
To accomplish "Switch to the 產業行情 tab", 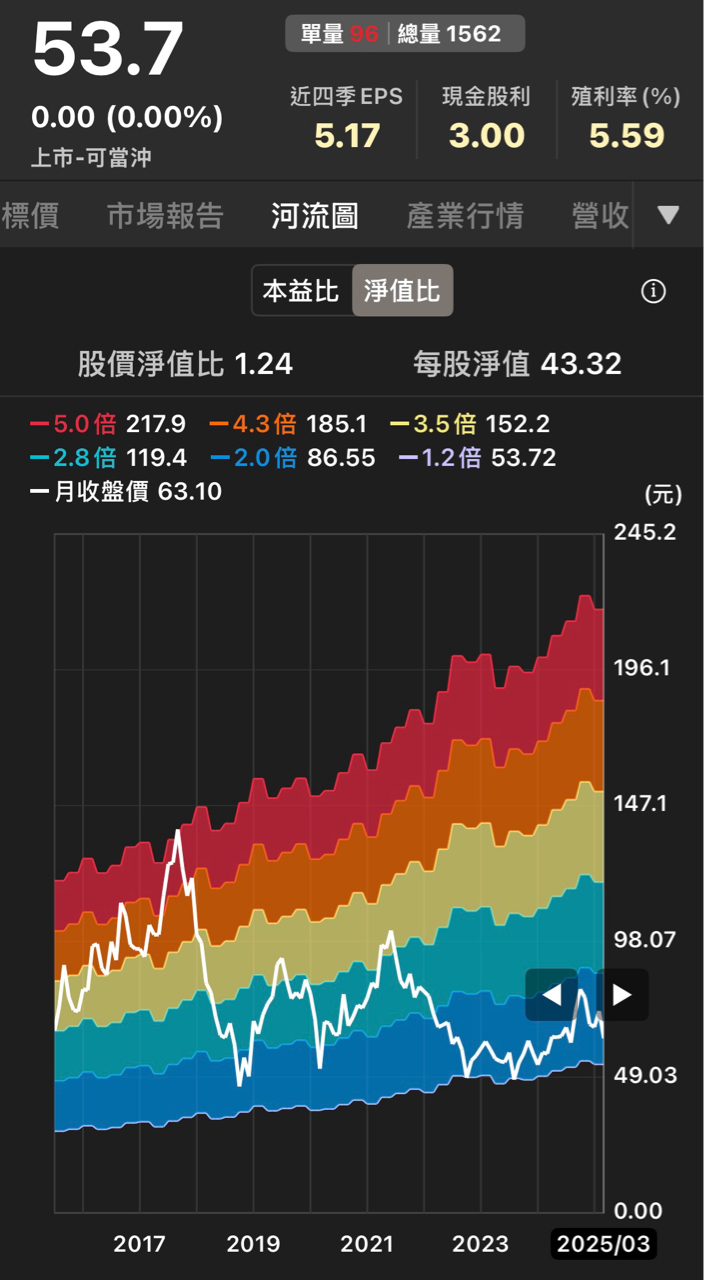I will tap(465, 215).
